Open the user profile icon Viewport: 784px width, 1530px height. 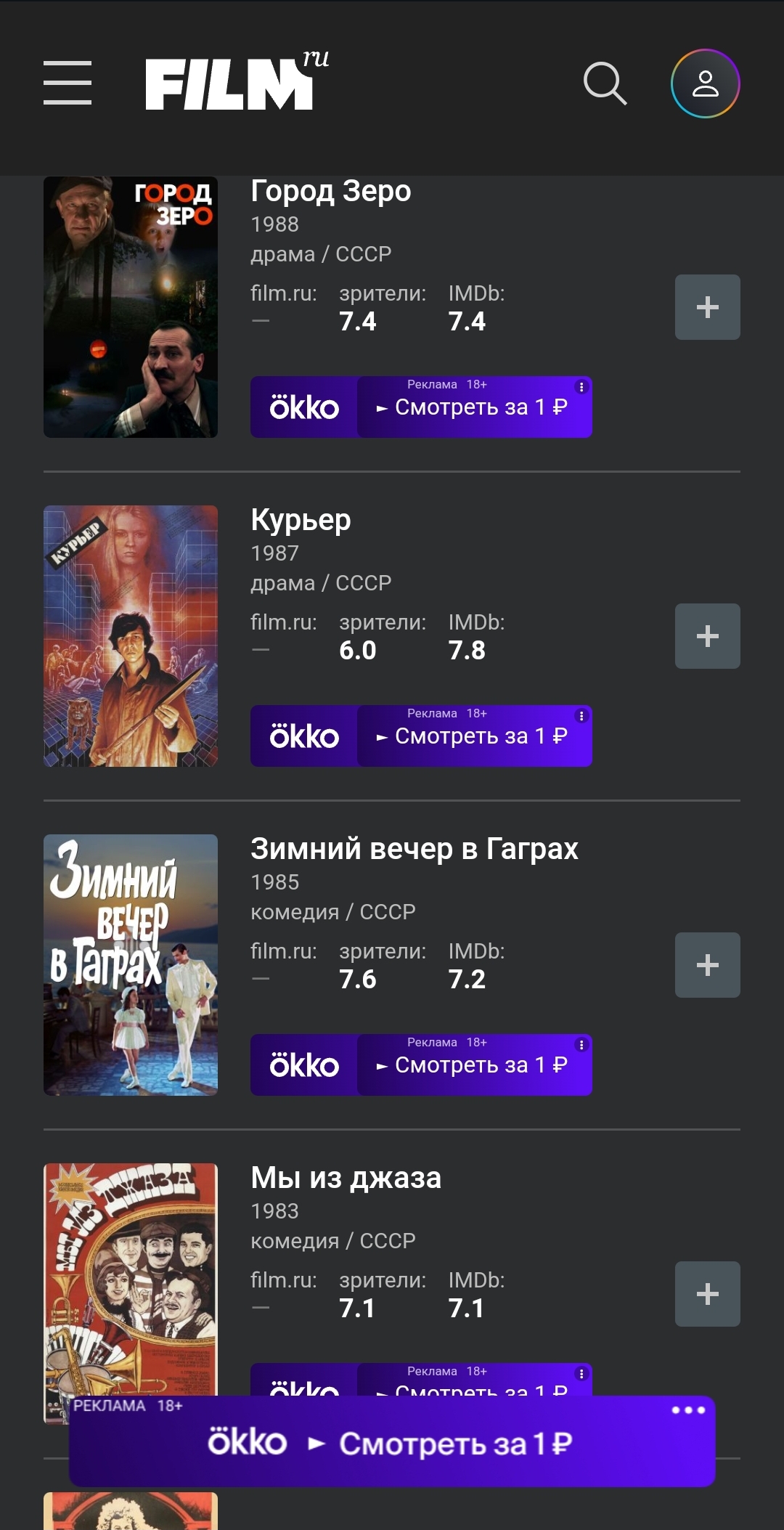705,84
